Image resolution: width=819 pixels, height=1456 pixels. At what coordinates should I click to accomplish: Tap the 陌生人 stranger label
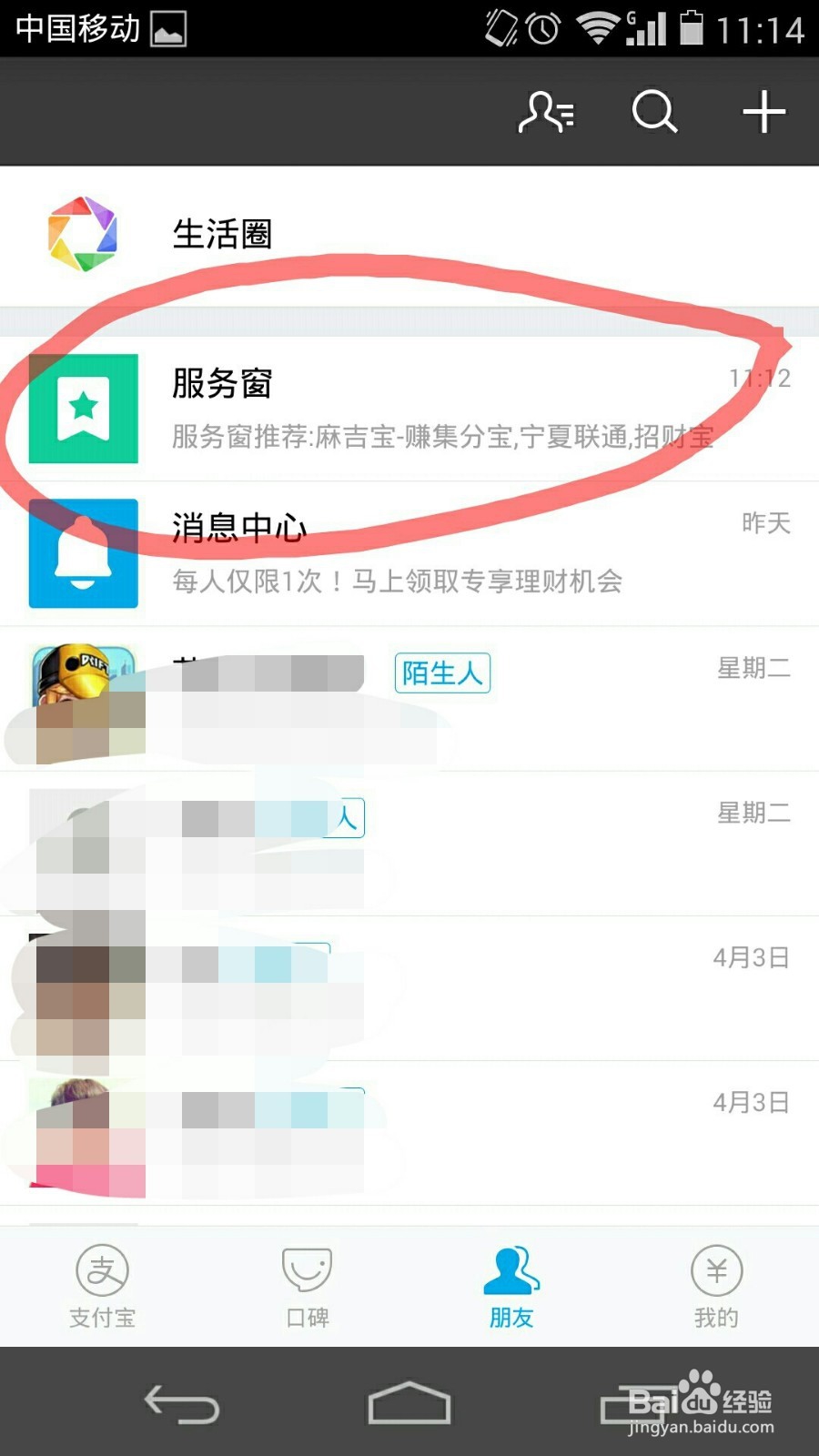pyautogui.click(x=443, y=672)
